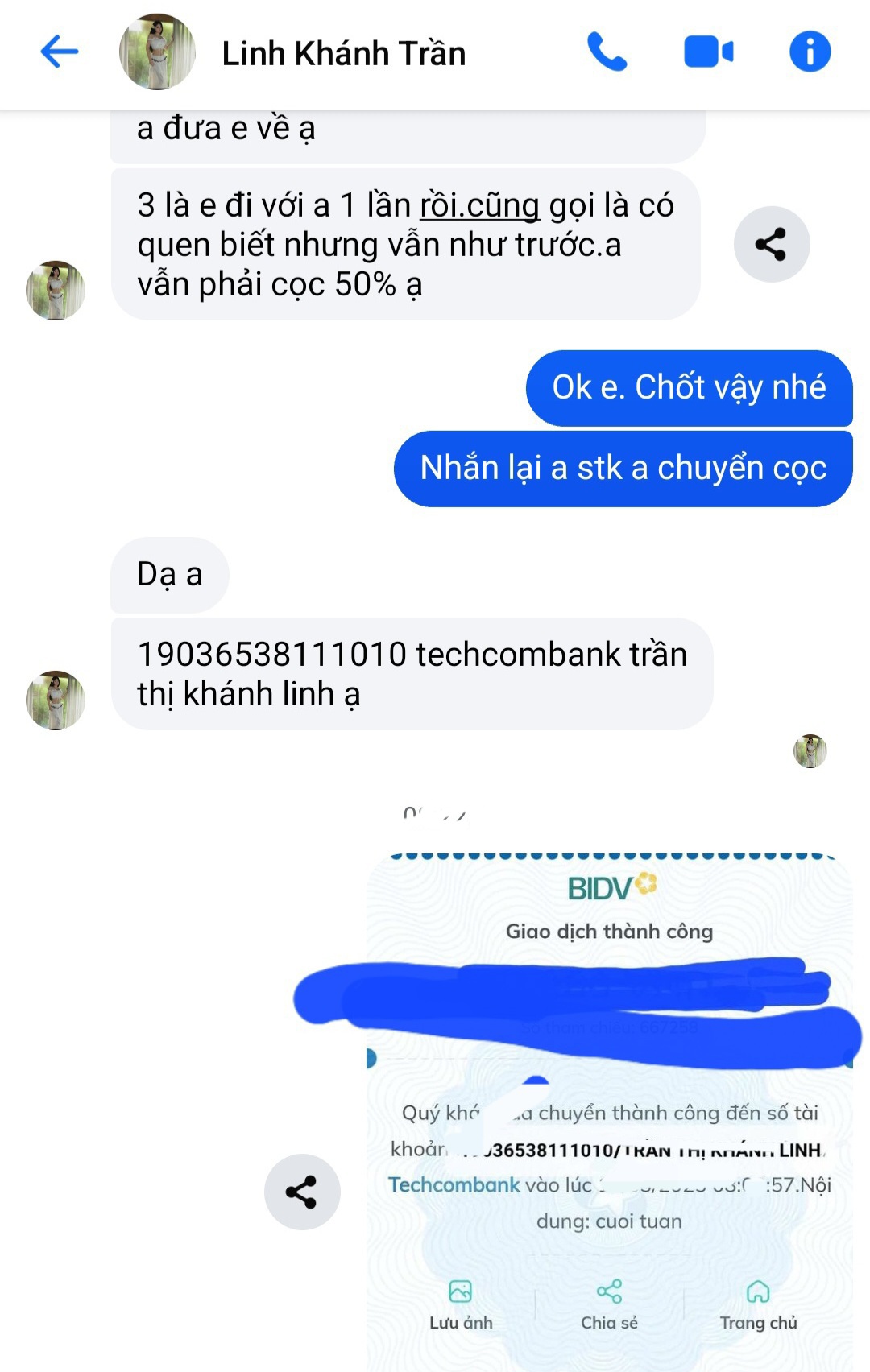Start a video call with Linh Khánh Trần

pyautogui.click(x=708, y=52)
